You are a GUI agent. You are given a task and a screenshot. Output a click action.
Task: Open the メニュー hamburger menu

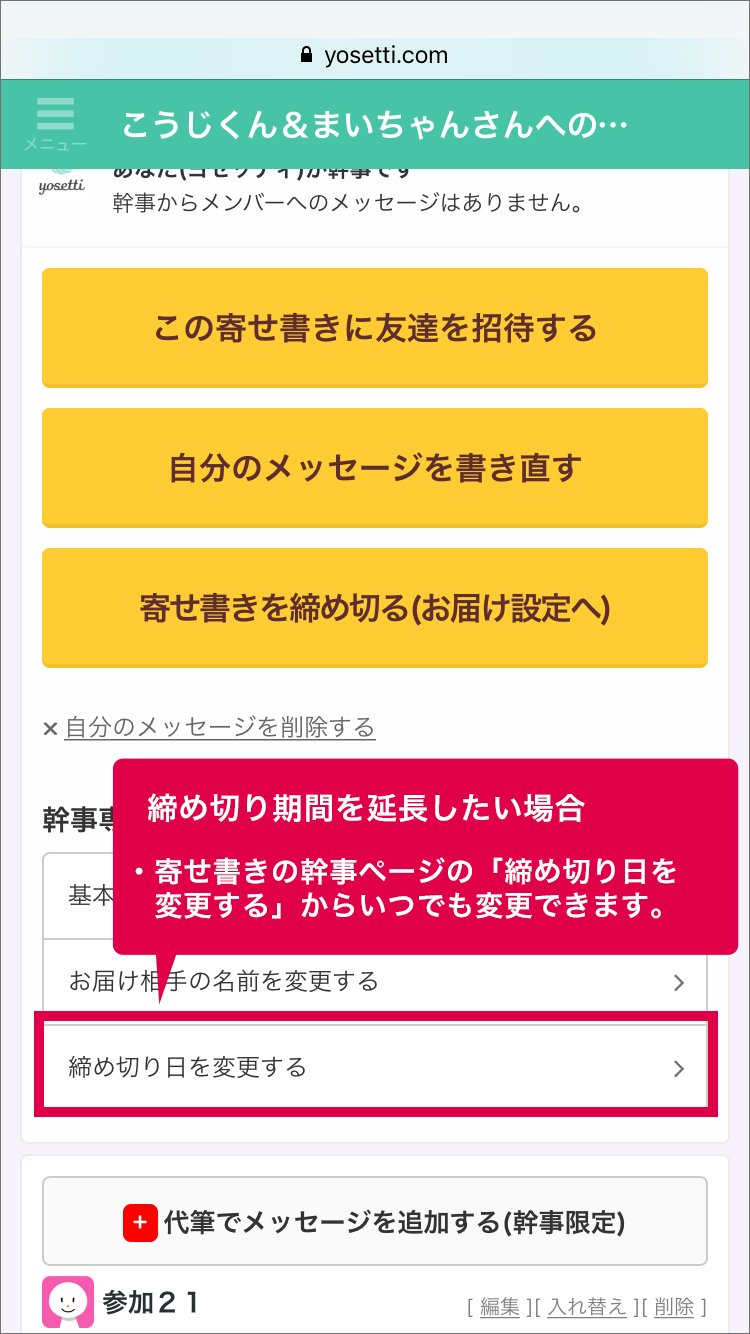pyautogui.click(x=55, y=123)
